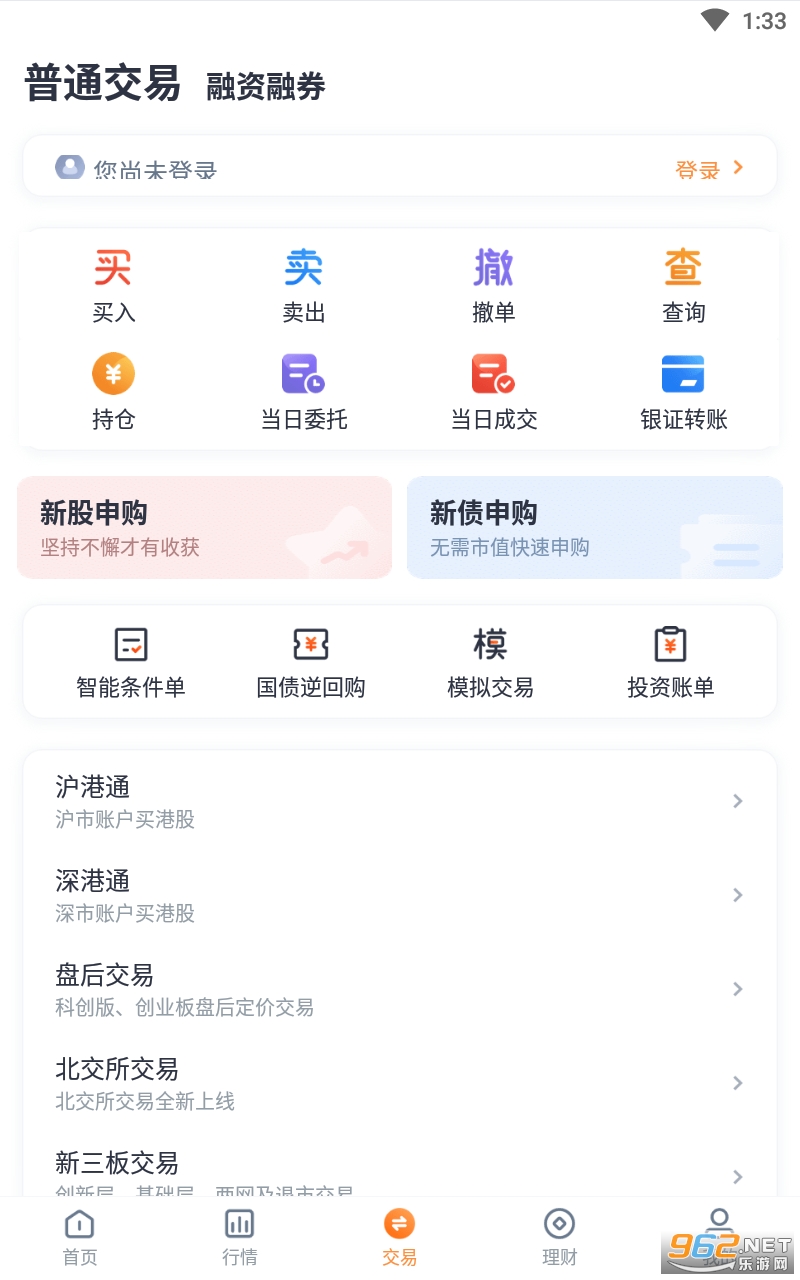Open the 盘后交易 row
The height and width of the screenshot is (1280, 800).
point(400,990)
